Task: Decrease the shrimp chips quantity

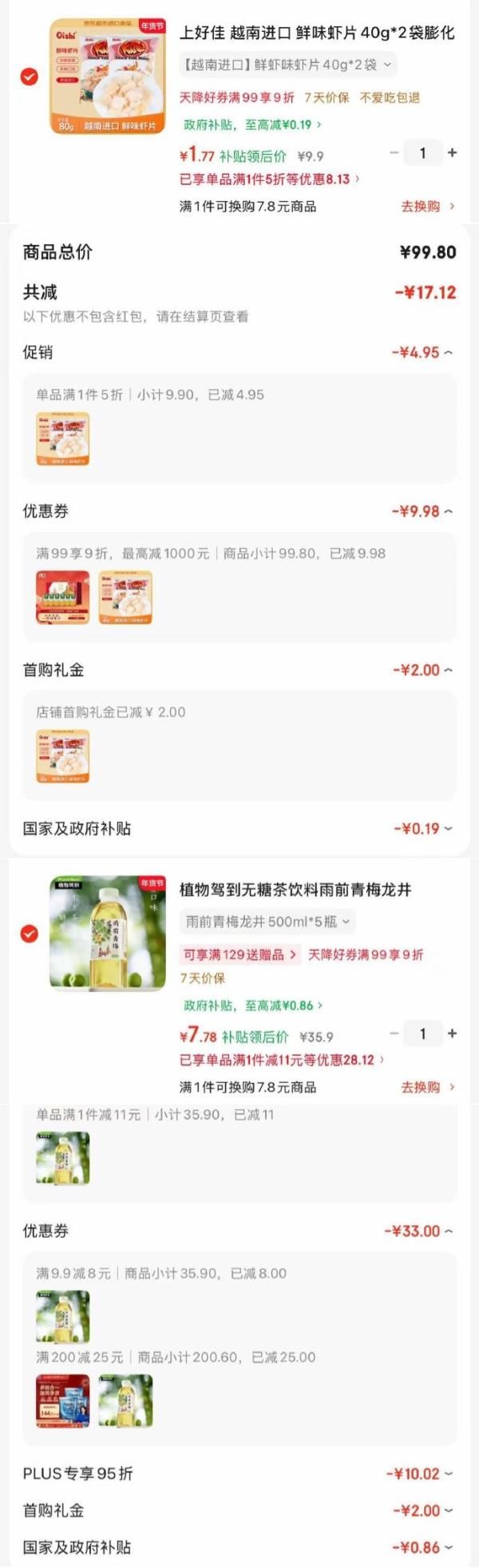Action: pyautogui.click(x=394, y=152)
